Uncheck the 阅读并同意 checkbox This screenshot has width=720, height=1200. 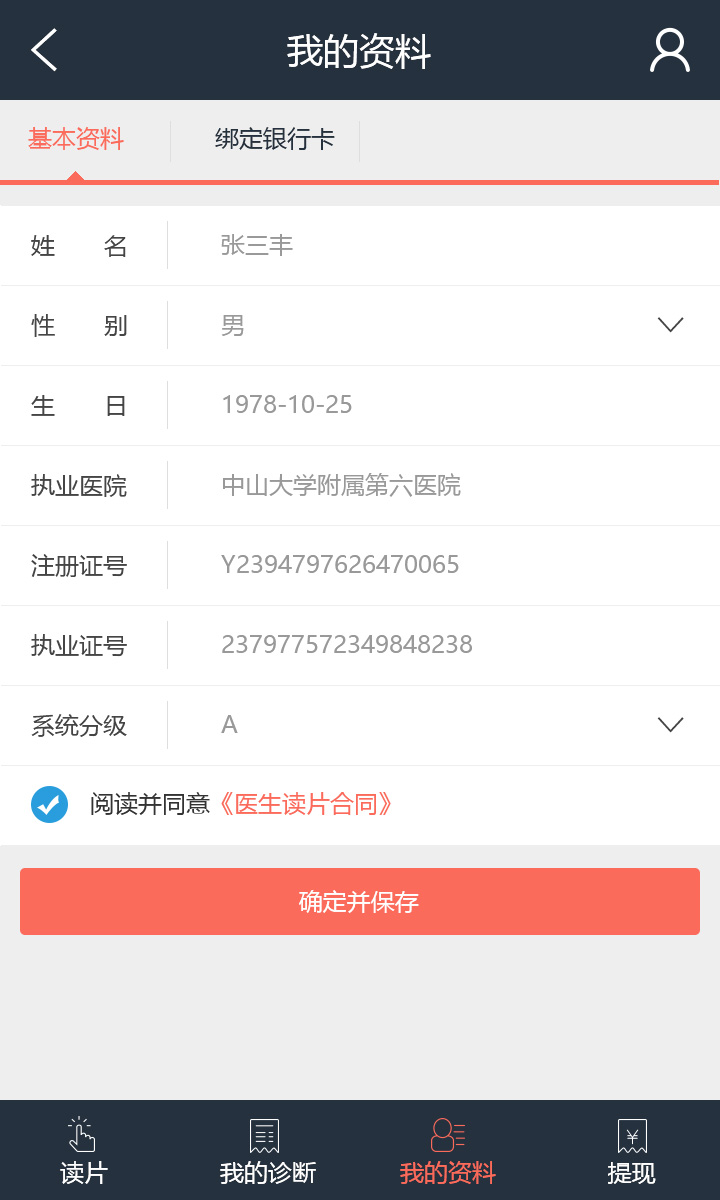click(49, 804)
